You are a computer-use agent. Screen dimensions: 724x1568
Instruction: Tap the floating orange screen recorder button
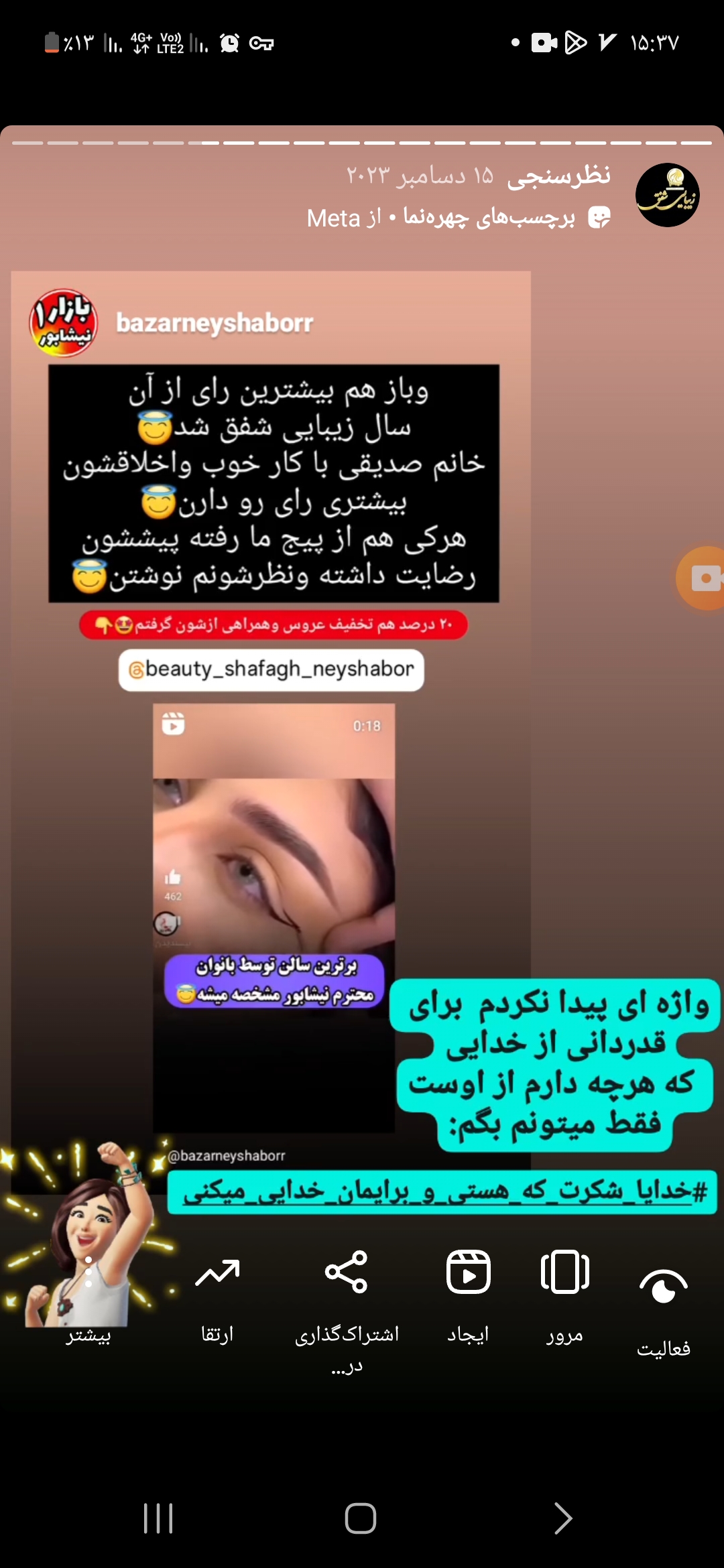701,578
